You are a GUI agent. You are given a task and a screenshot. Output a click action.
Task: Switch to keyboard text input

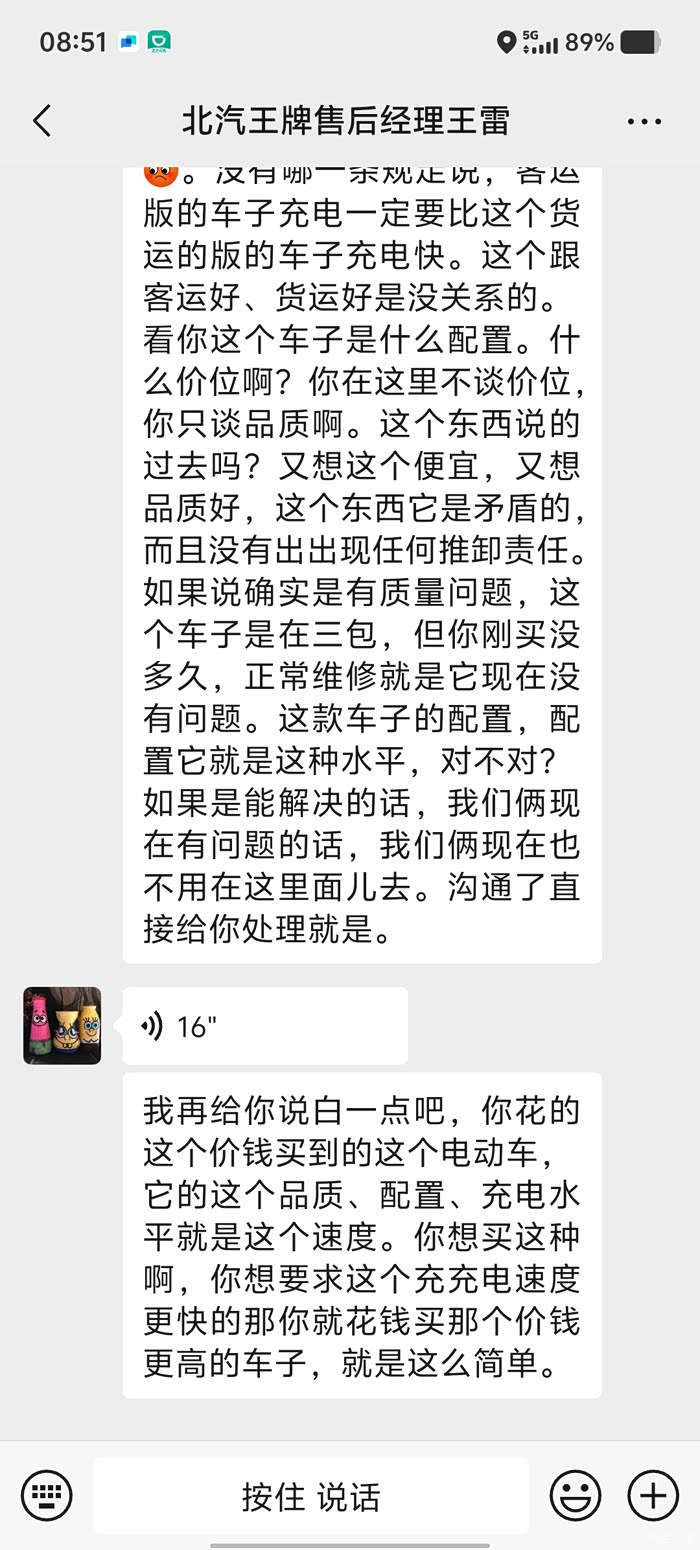tap(47, 1496)
